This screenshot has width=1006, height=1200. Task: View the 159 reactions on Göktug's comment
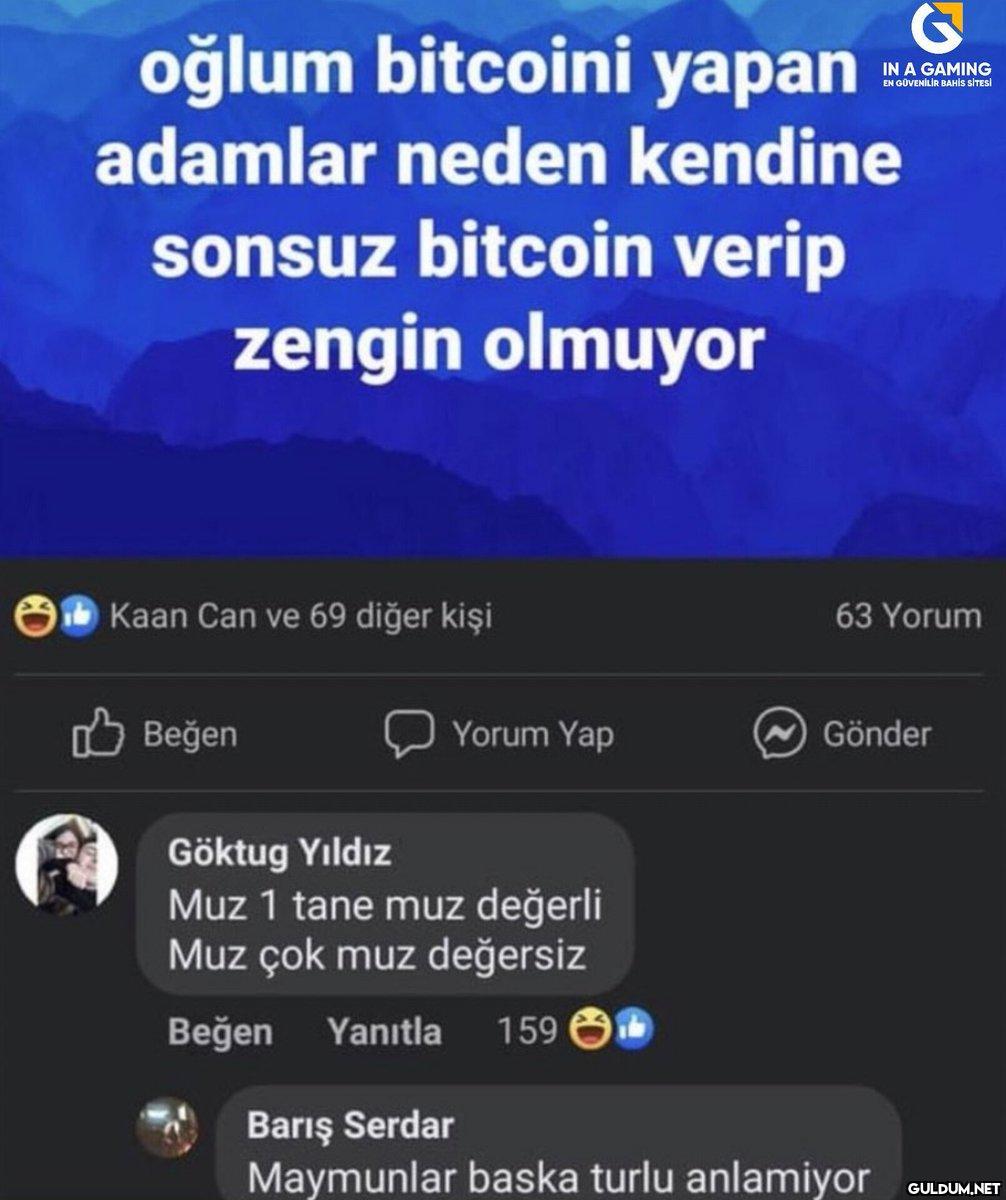pyautogui.click(x=575, y=1029)
